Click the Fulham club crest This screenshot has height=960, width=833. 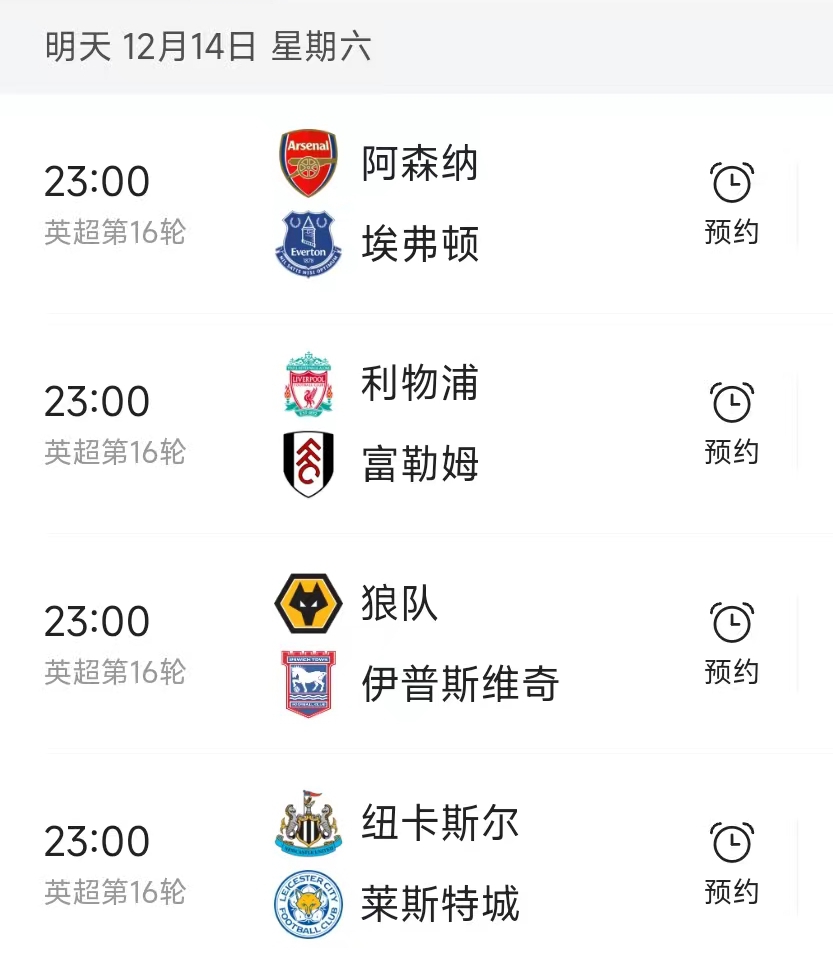[x=308, y=463]
